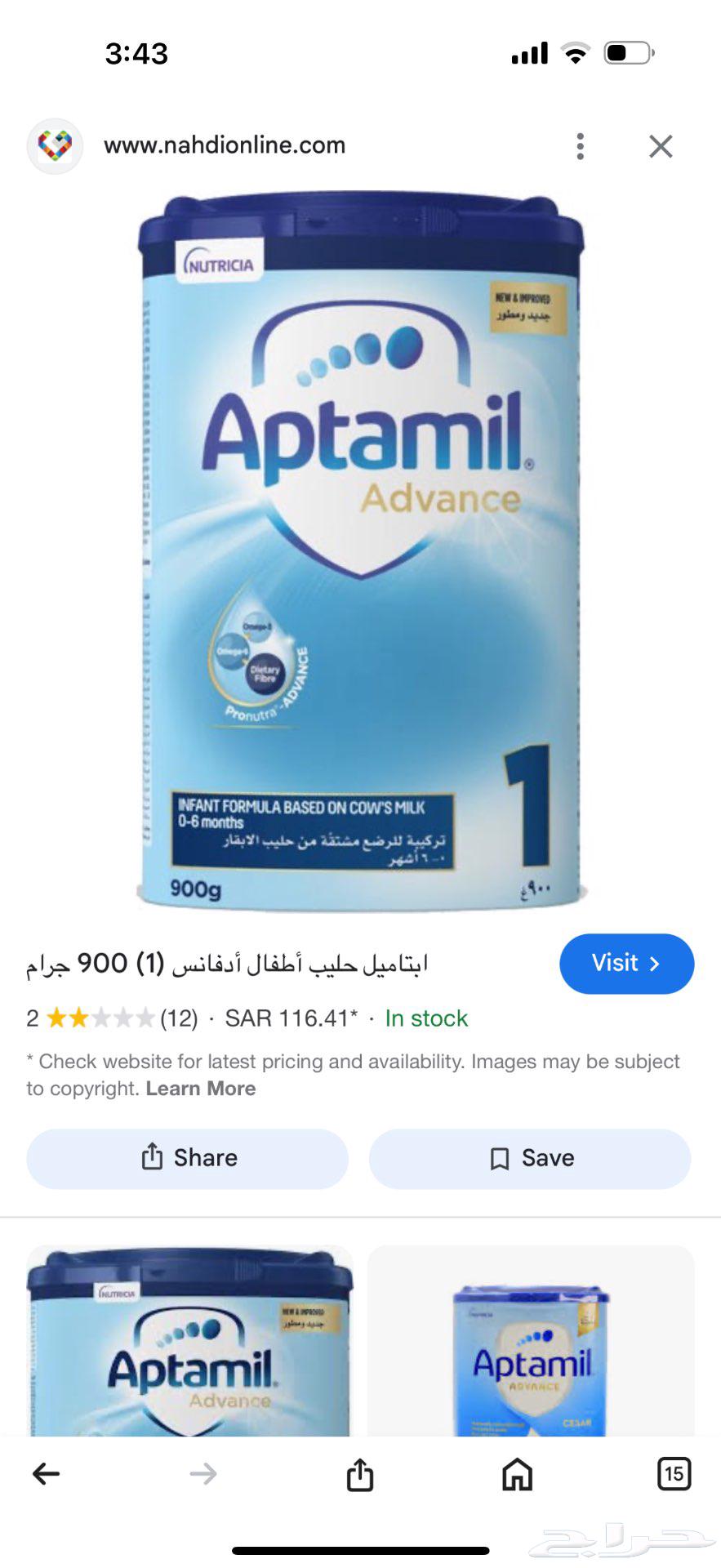
Task: Open the main Aptamil Advance 1 image
Action: (x=360, y=551)
